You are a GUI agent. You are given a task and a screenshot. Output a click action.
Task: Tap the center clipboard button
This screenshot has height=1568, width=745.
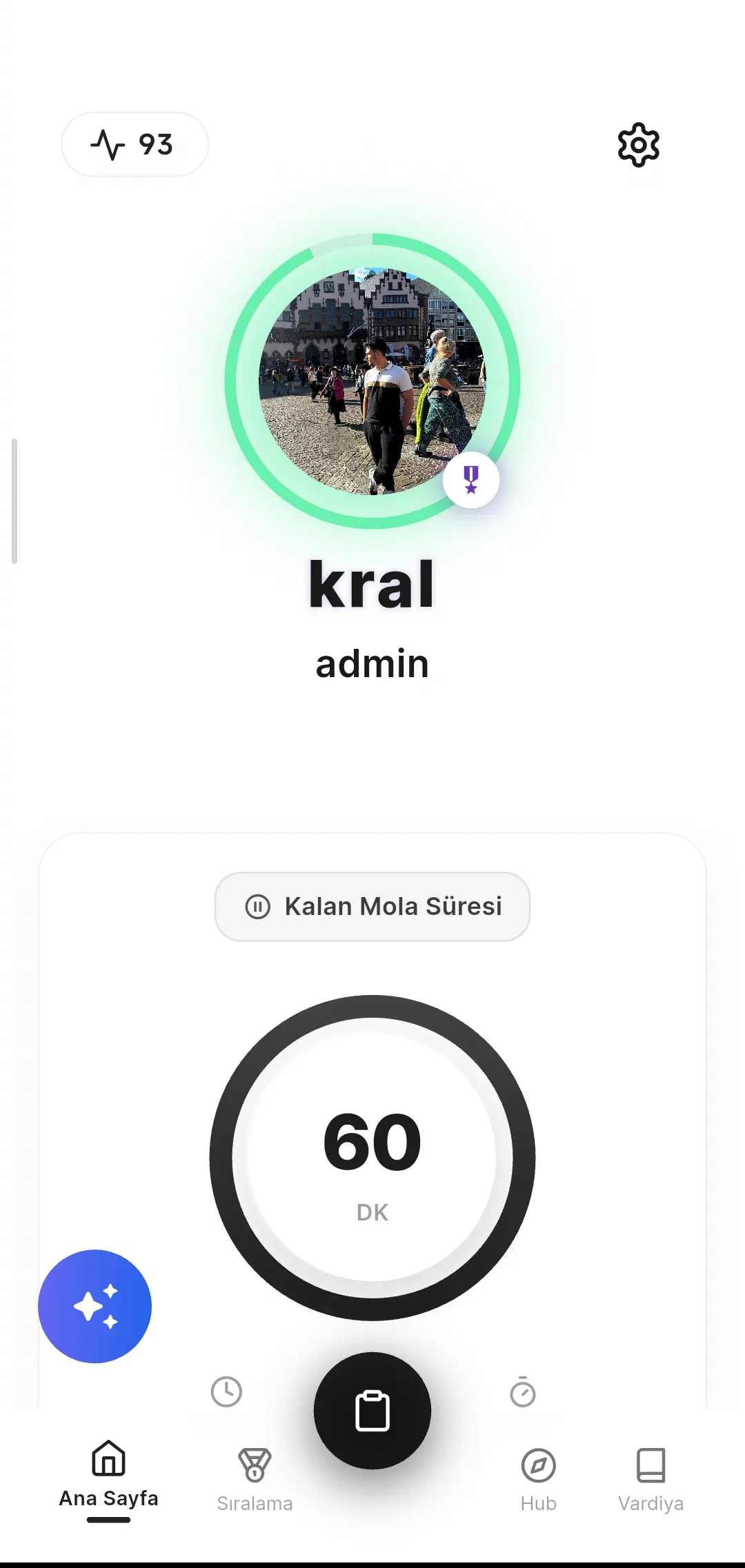[372, 1411]
